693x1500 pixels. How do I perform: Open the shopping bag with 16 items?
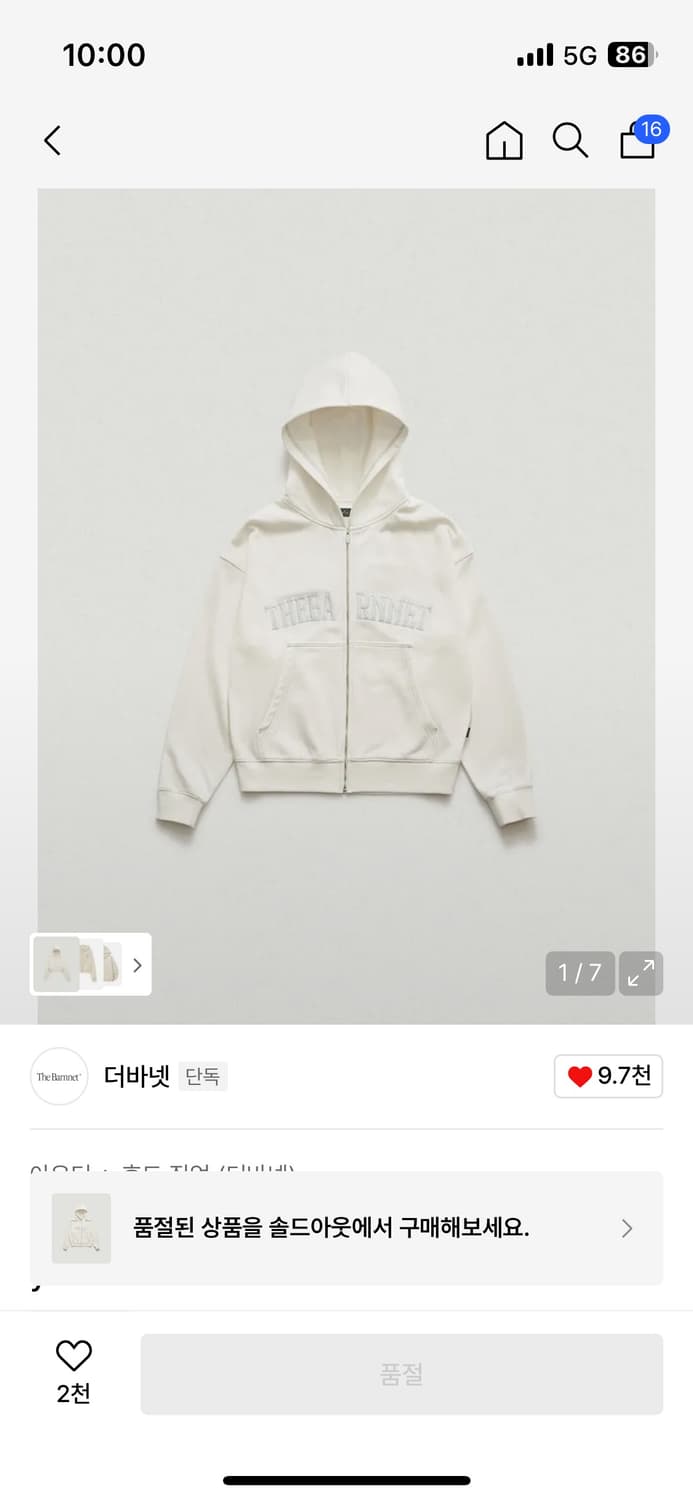638,141
